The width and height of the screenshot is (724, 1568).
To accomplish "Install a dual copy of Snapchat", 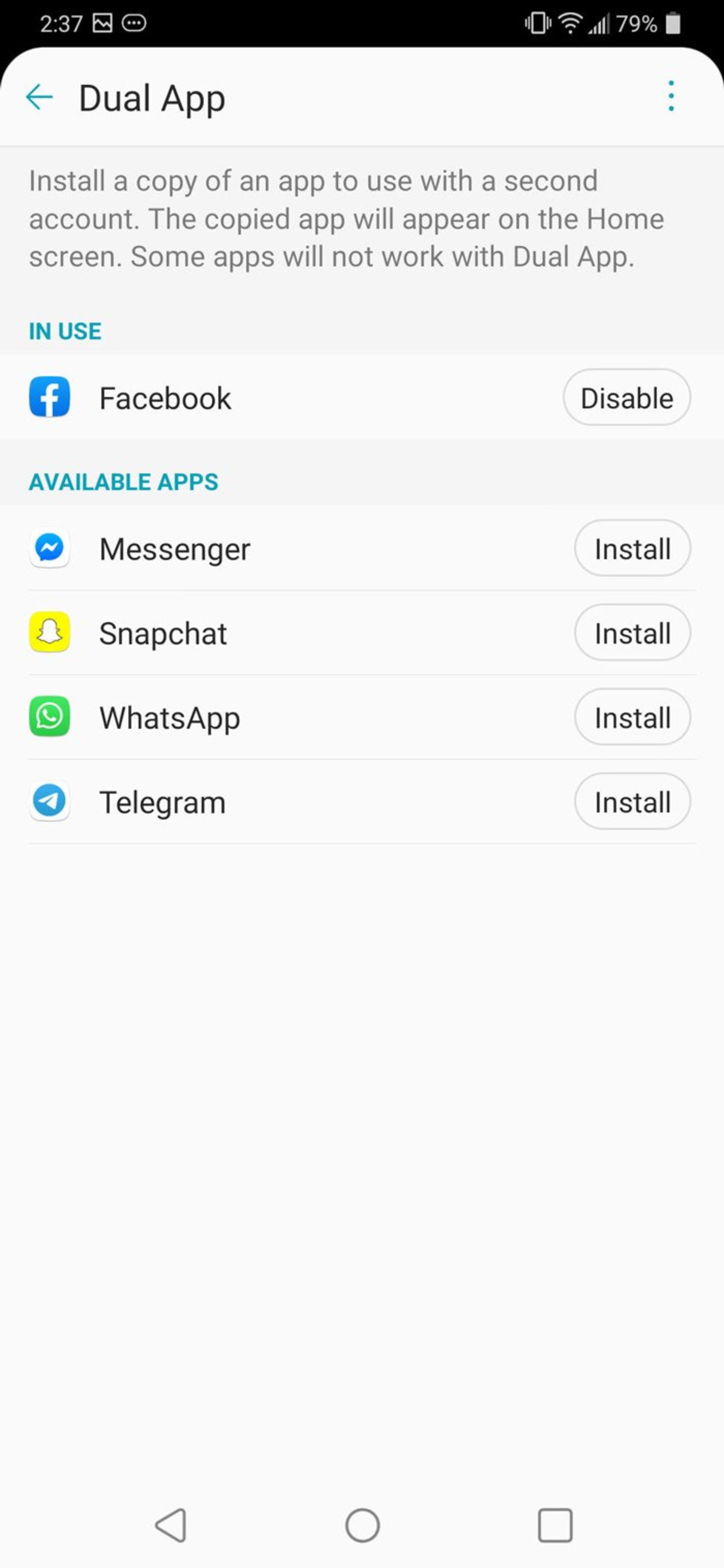I will point(632,633).
